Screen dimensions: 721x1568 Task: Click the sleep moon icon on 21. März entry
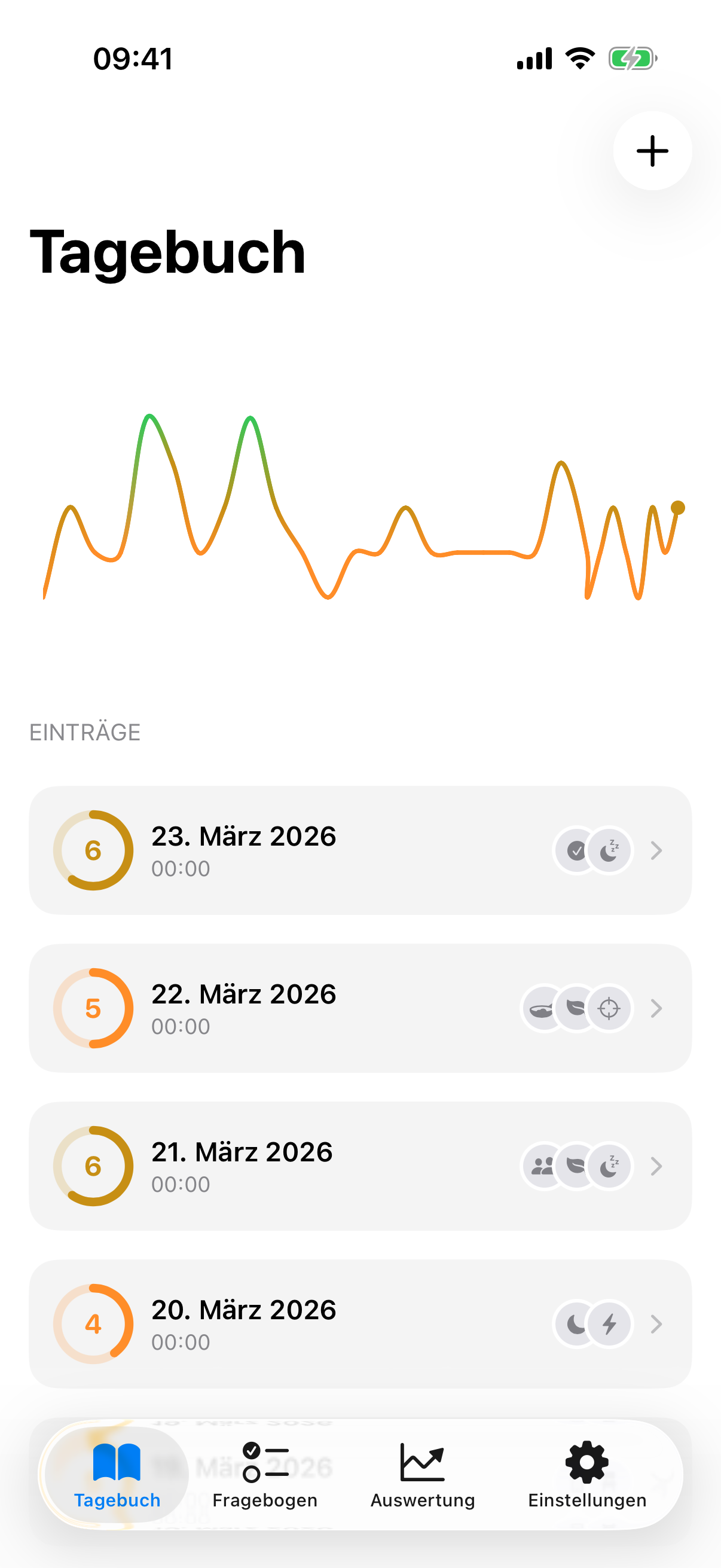coord(611,1166)
